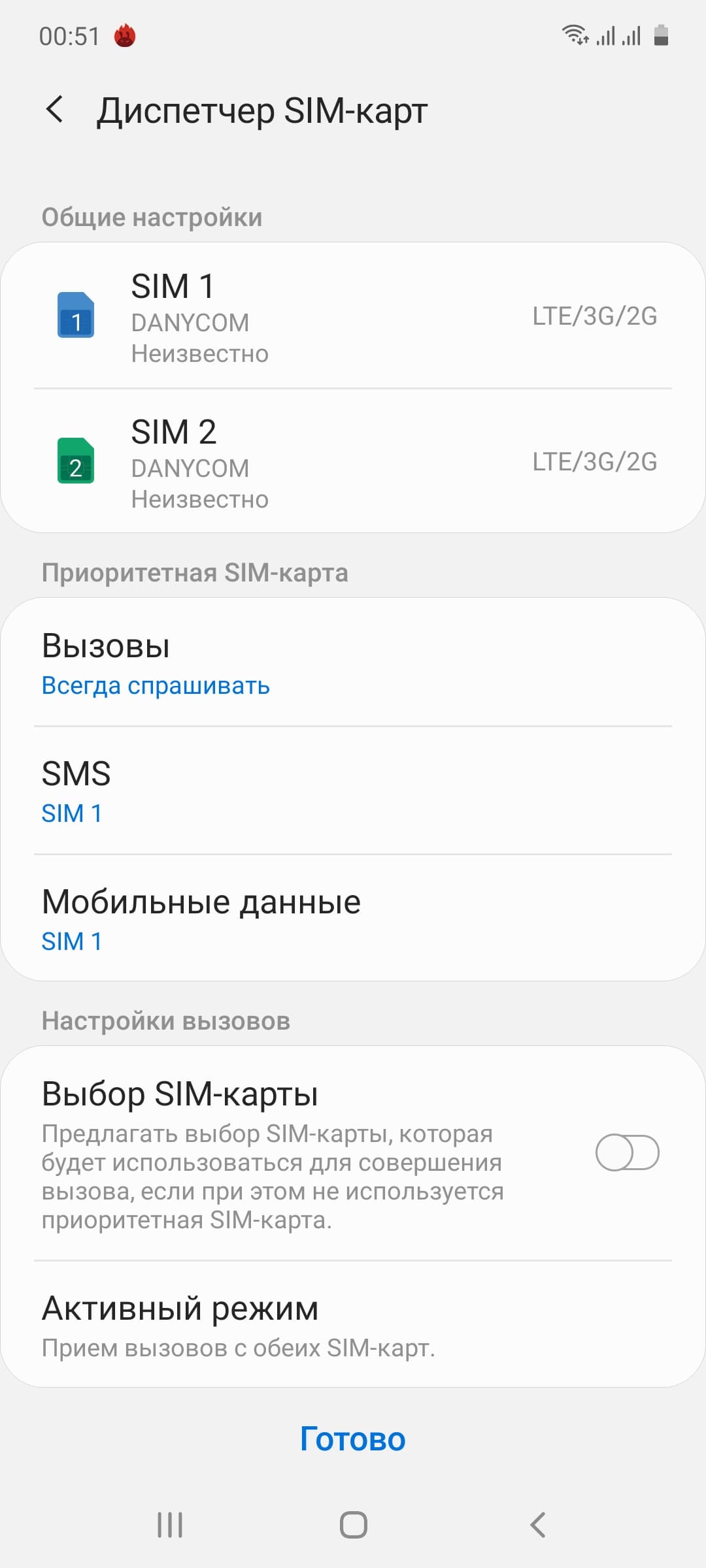Go back from Диспетчер SIM-карт
Image resolution: width=706 pixels, height=1568 pixels.
(56, 109)
